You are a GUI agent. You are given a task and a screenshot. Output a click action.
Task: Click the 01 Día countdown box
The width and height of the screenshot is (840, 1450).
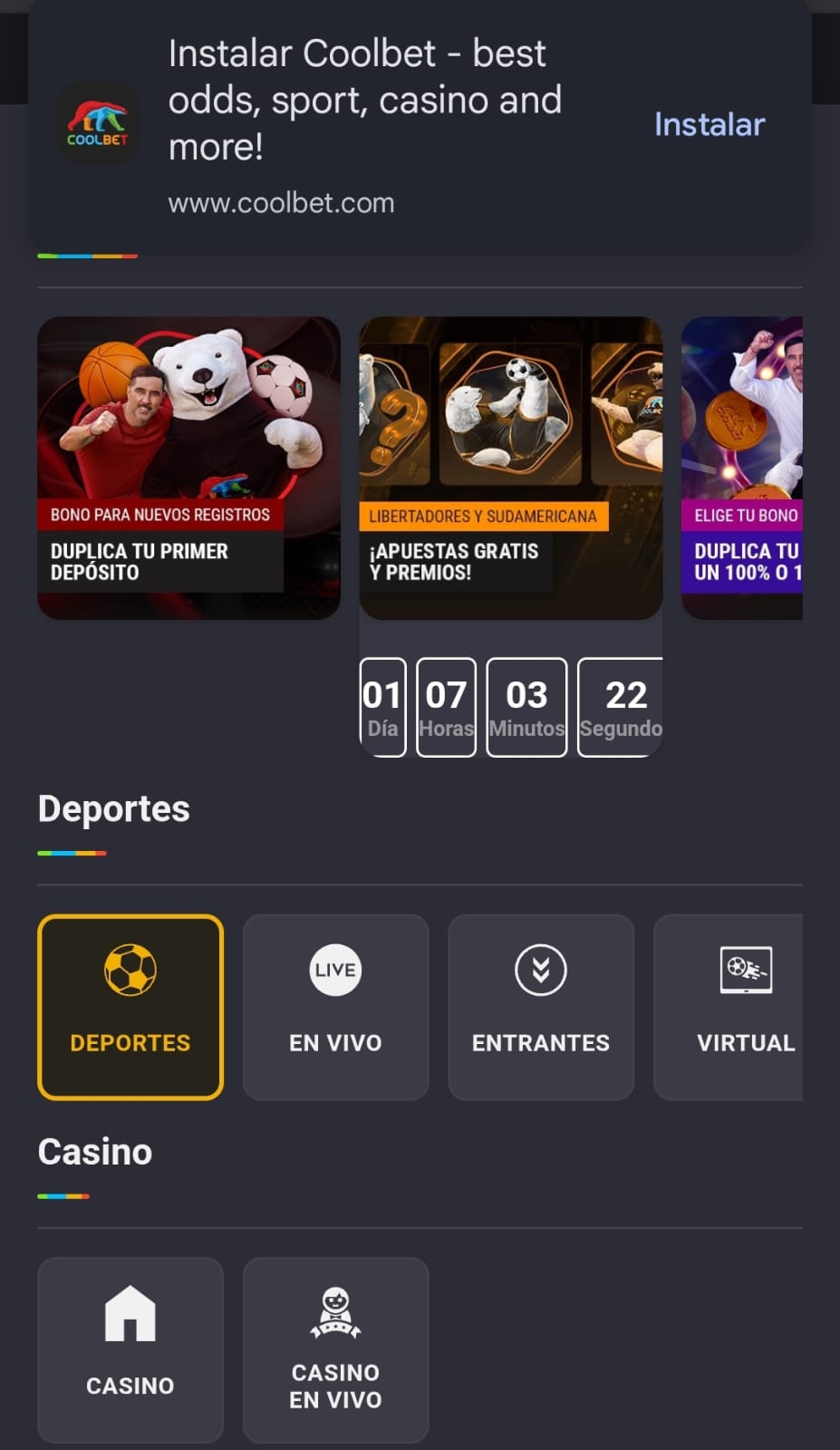pyautogui.click(x=383, y=707)
